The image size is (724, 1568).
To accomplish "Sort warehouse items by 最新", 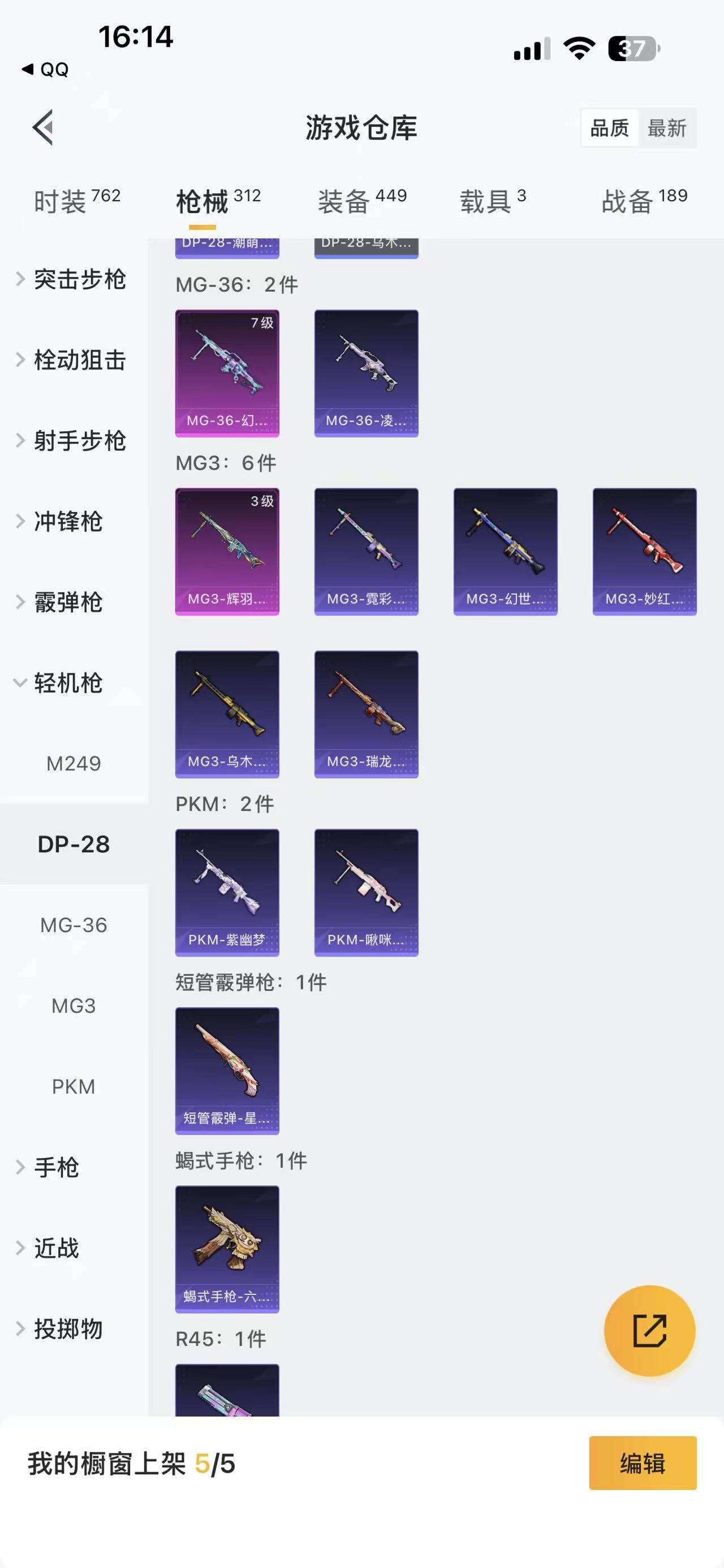I will tap(667, 128).
